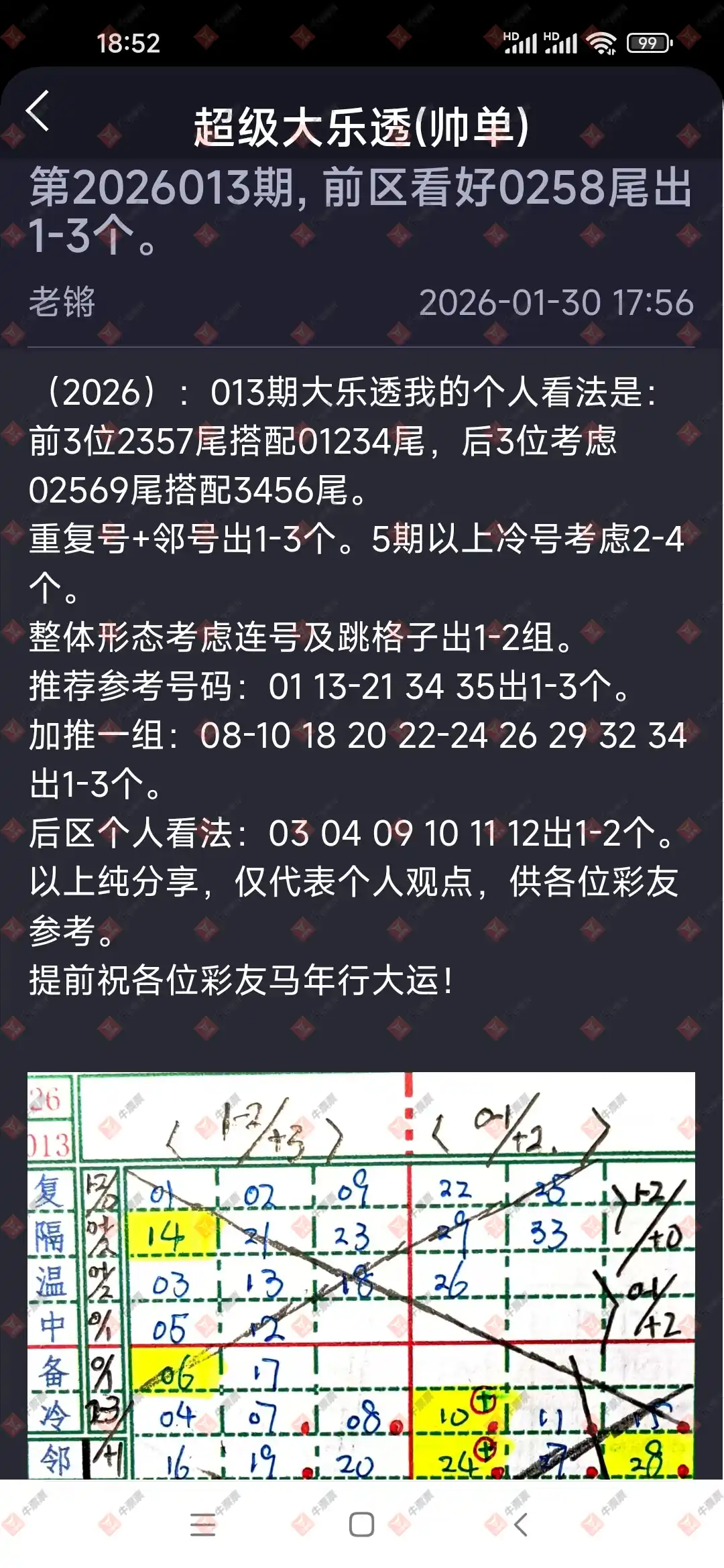The height and width of the screenshot is (1568, 724).
Task: Tap the timestamp 2026-01-30 17:56
Action: [x=556, y=302]
